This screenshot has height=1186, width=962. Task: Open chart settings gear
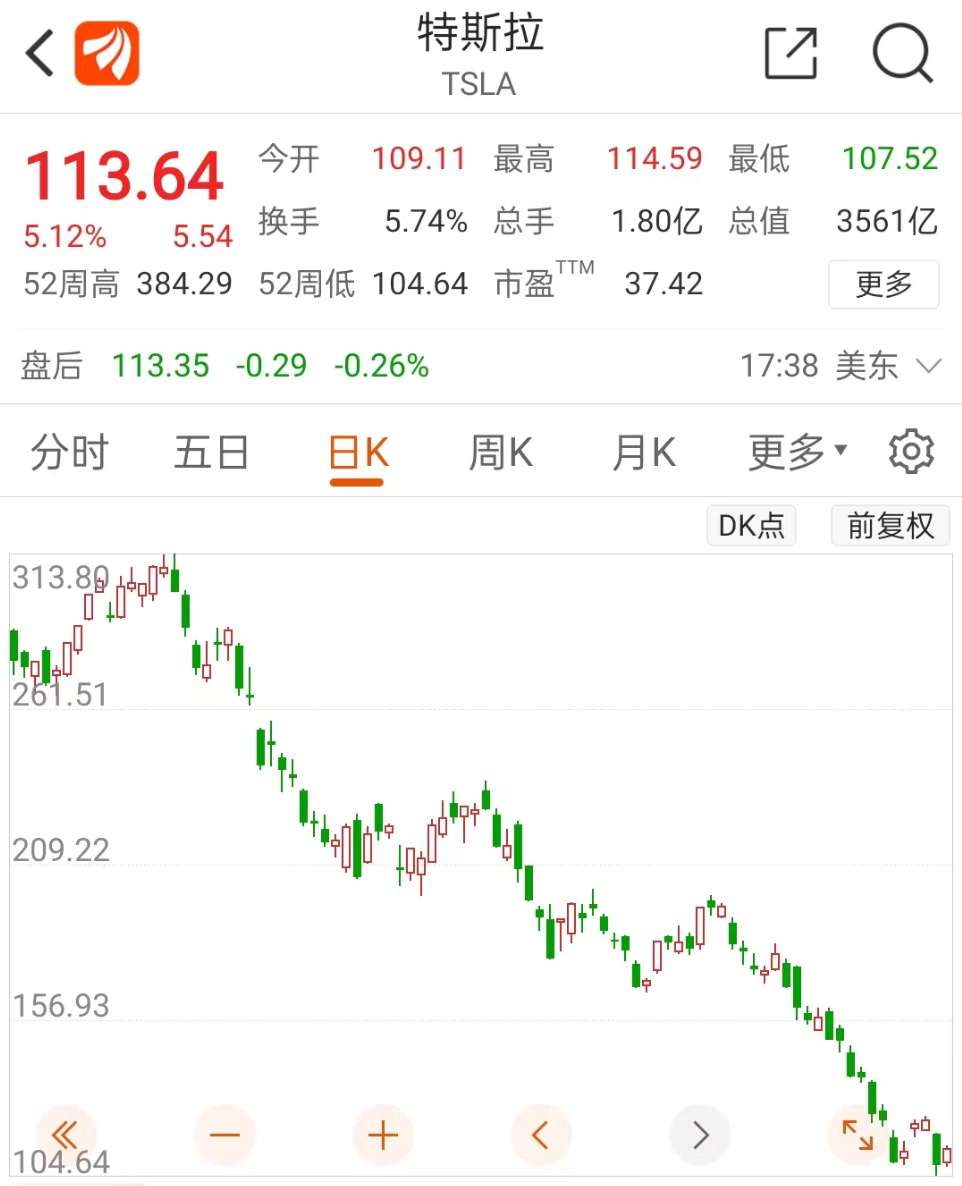click(x=911, y=453)
